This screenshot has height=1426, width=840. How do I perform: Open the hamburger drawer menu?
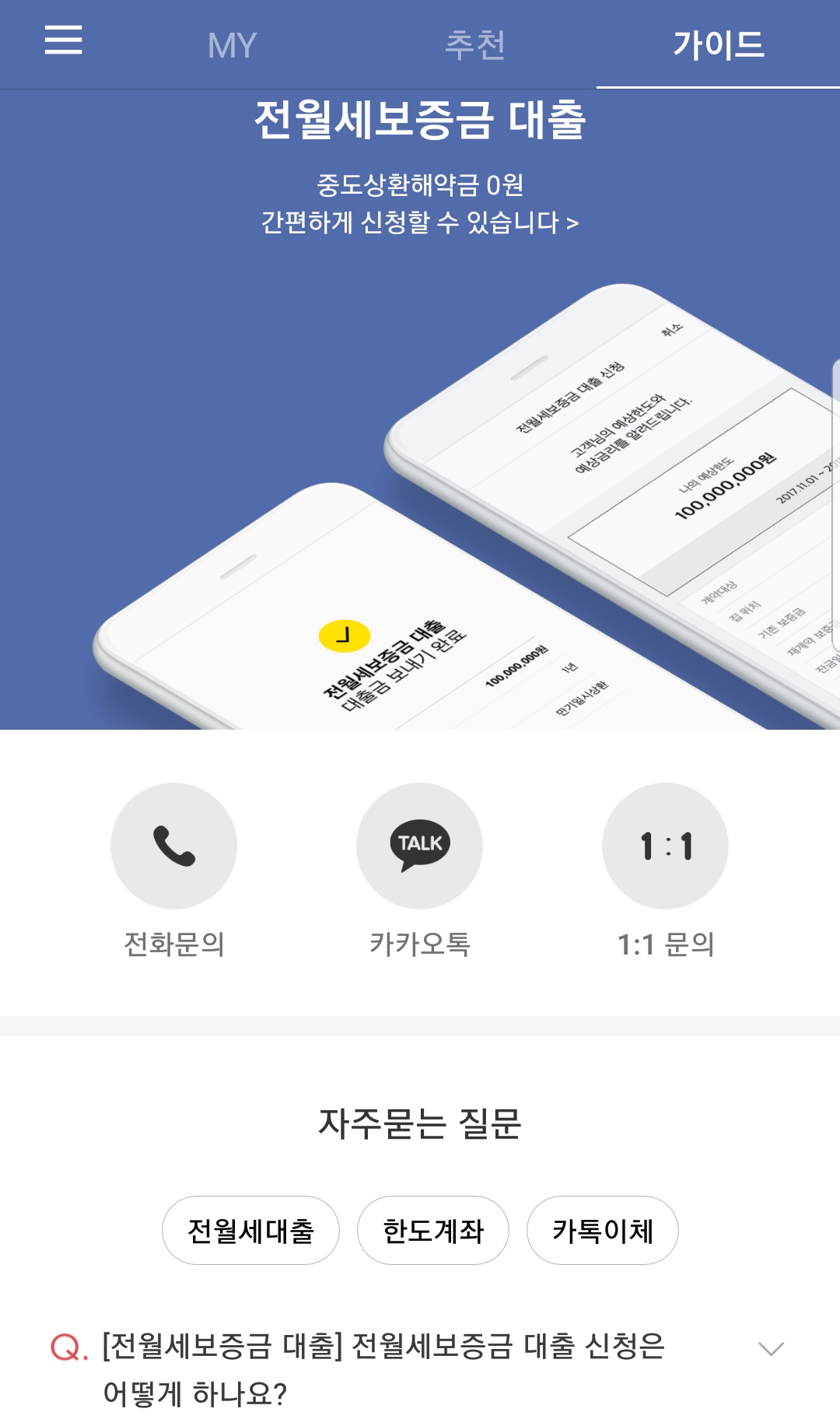coord(63,40)
